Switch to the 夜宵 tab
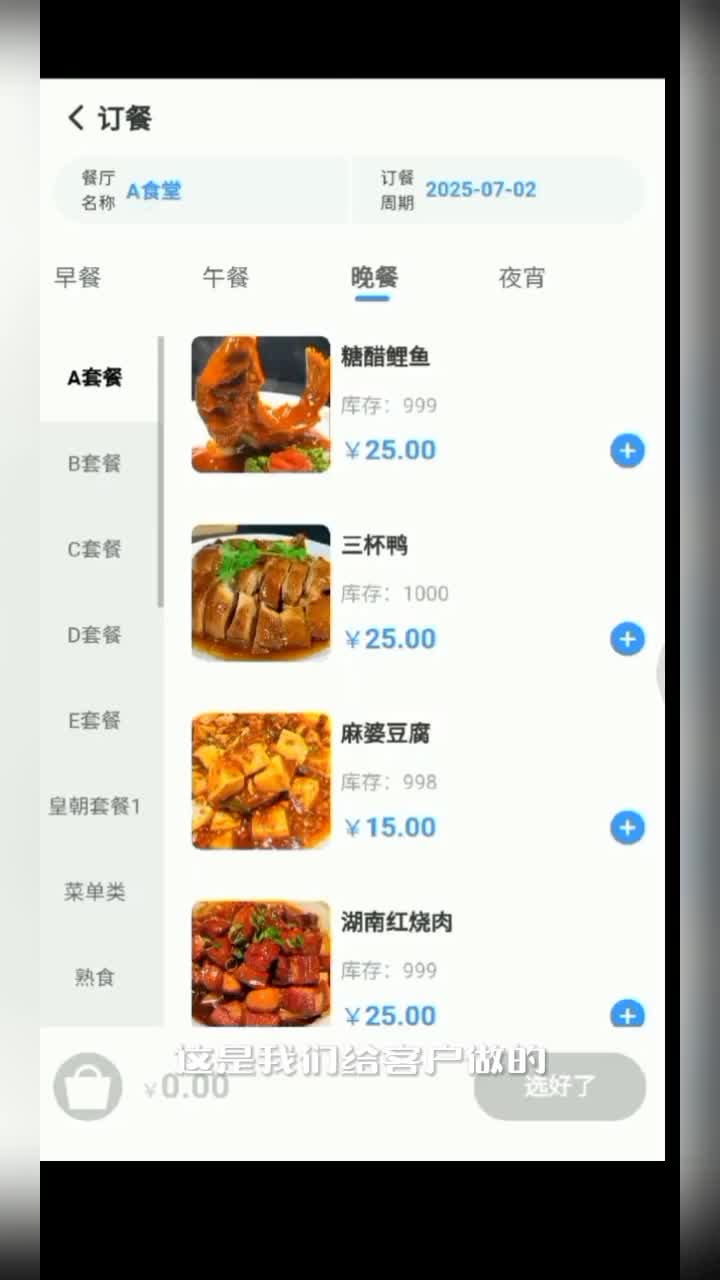 tap(522, 277)
